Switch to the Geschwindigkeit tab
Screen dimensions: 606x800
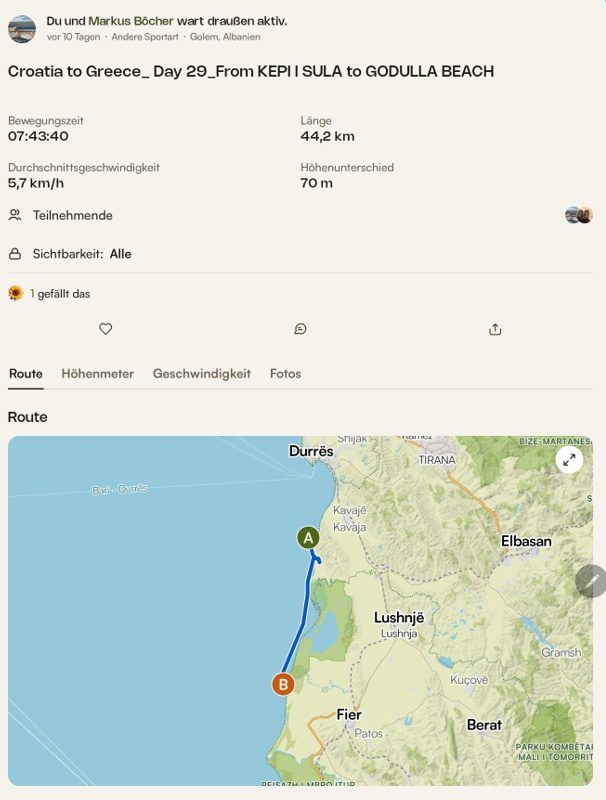[201, 373]
